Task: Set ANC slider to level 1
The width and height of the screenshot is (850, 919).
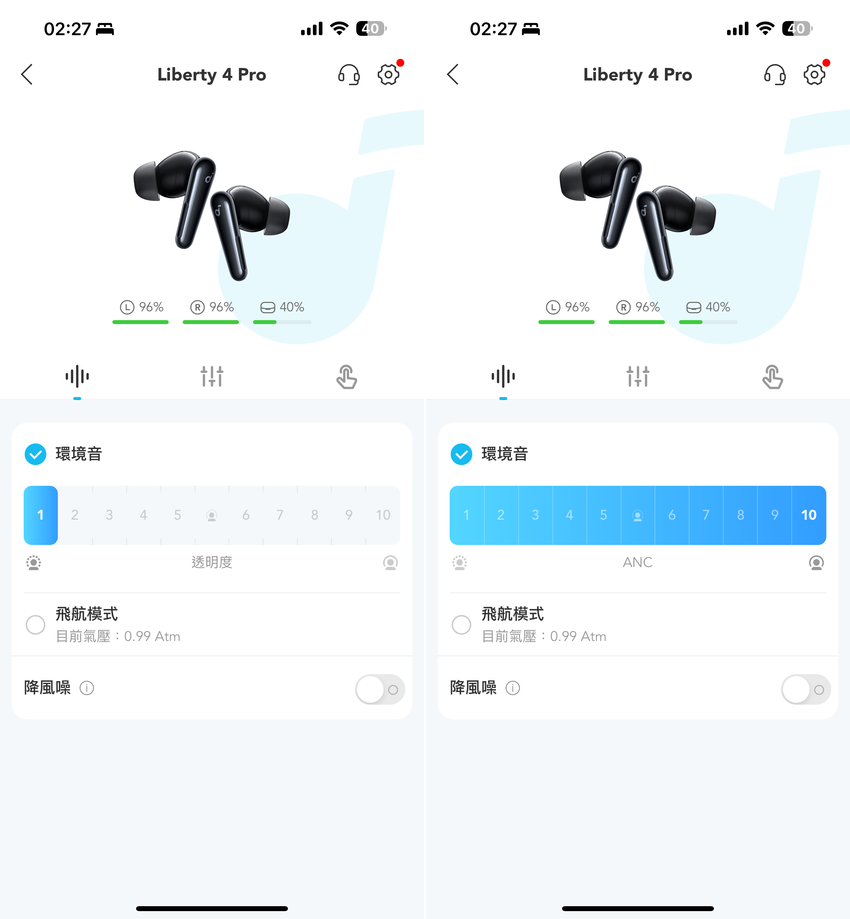Action: [466, 515]
